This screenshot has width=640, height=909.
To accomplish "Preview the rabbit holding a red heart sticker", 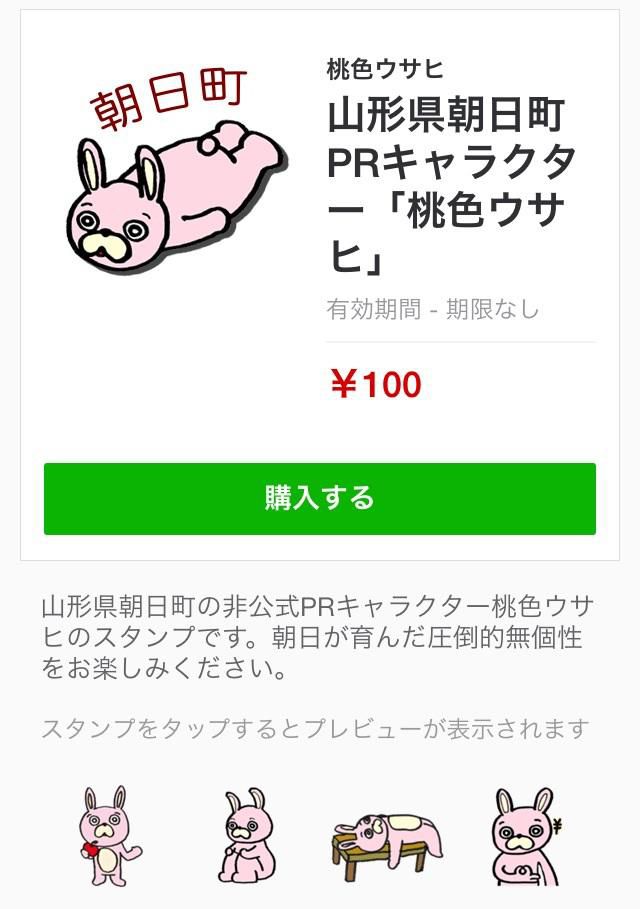I will (x=109, y=835).
